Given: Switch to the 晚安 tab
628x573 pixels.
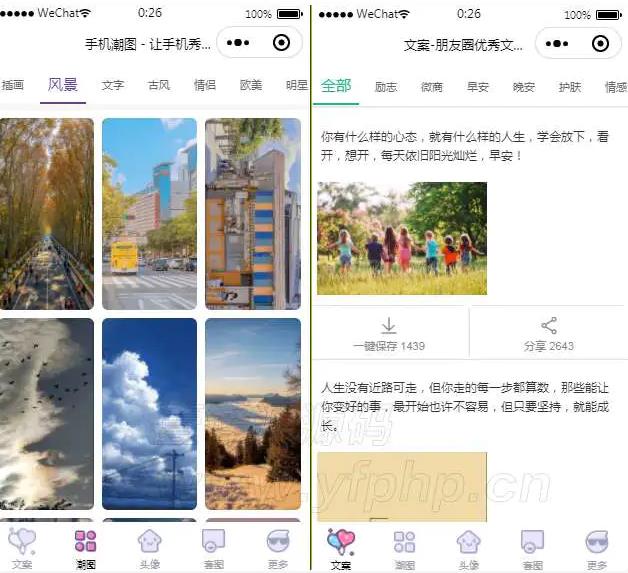Looking at the screenshot, I should pos(524,88).
